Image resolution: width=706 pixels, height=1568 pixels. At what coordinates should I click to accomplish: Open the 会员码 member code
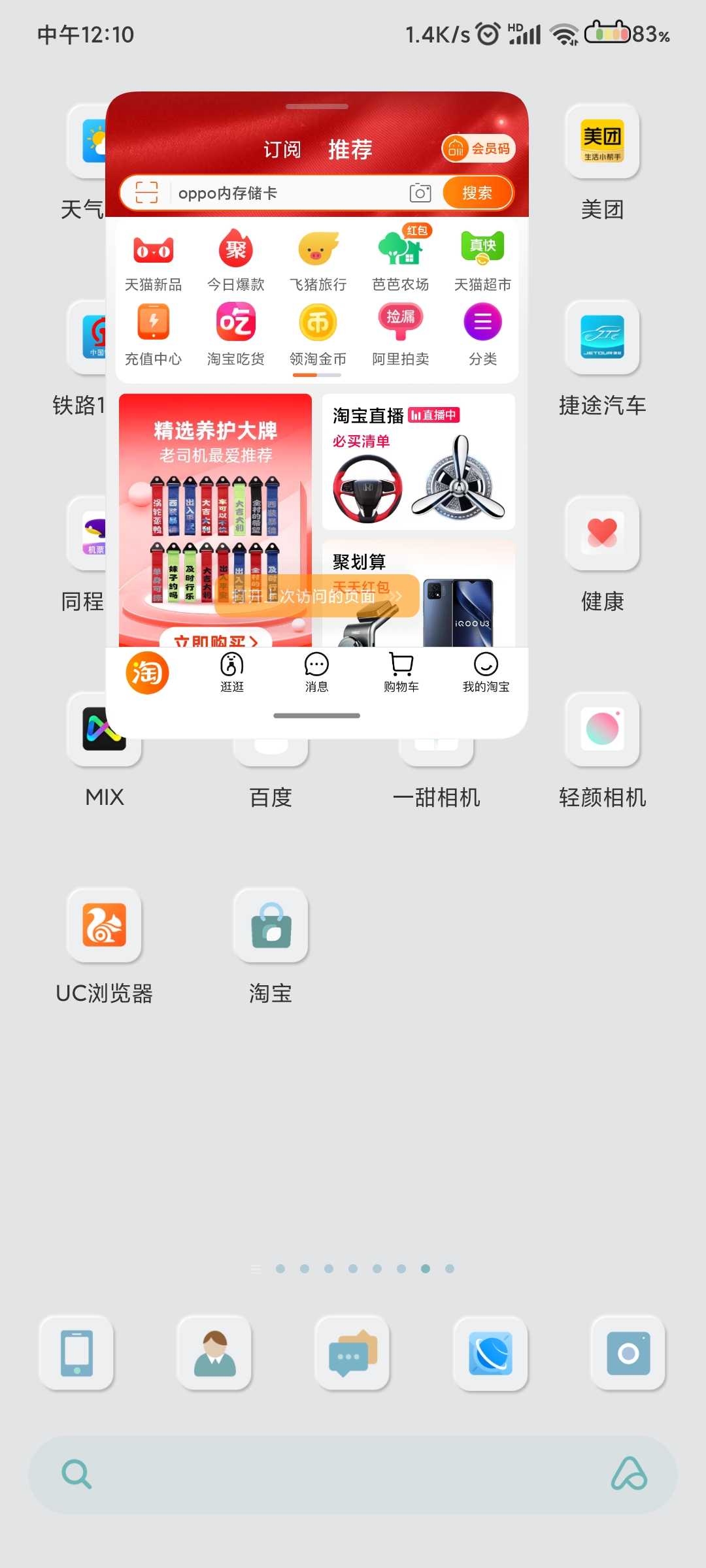coord(479,149)
